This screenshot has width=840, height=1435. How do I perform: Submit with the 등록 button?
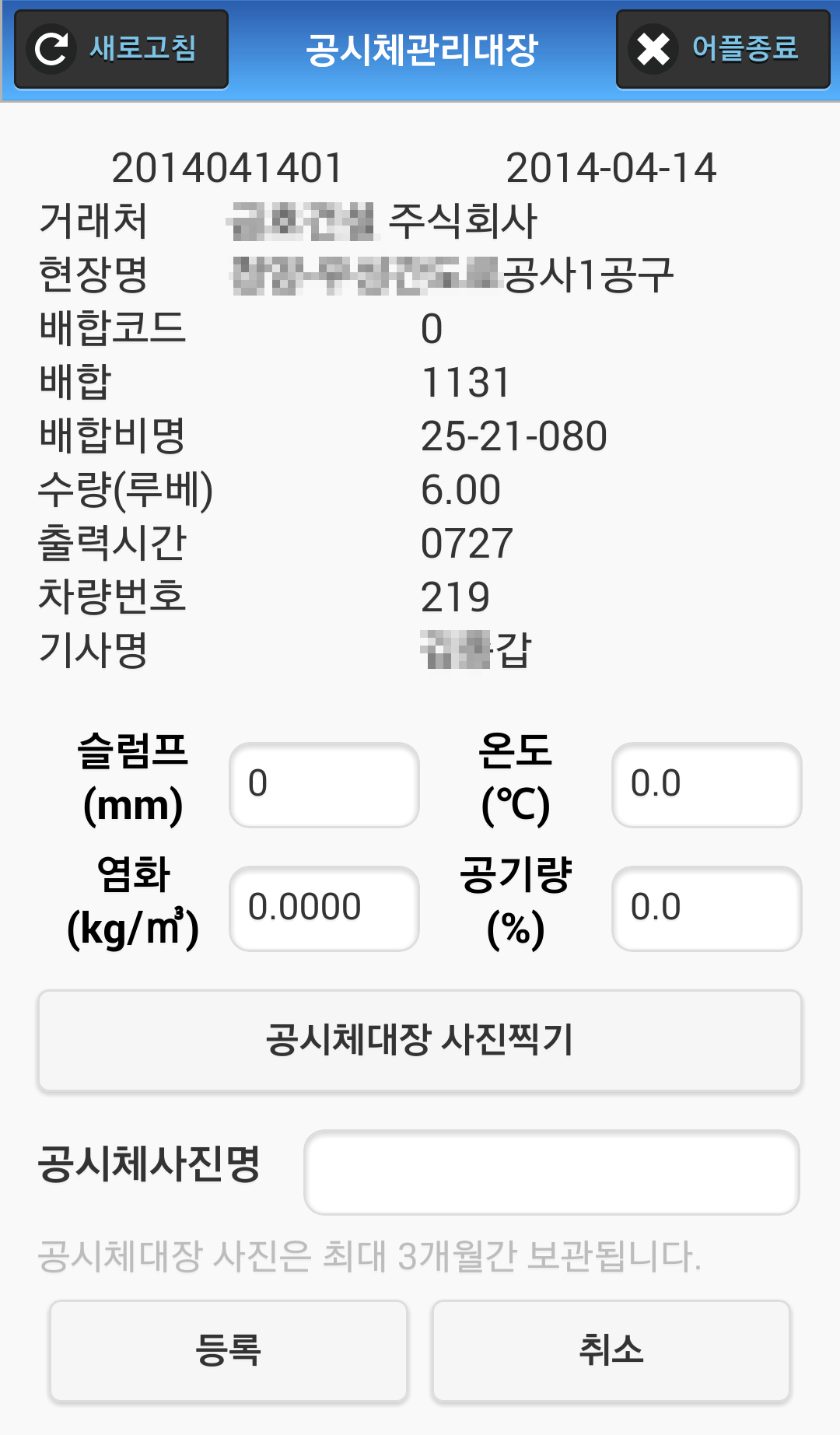(x=229, y=1351)
